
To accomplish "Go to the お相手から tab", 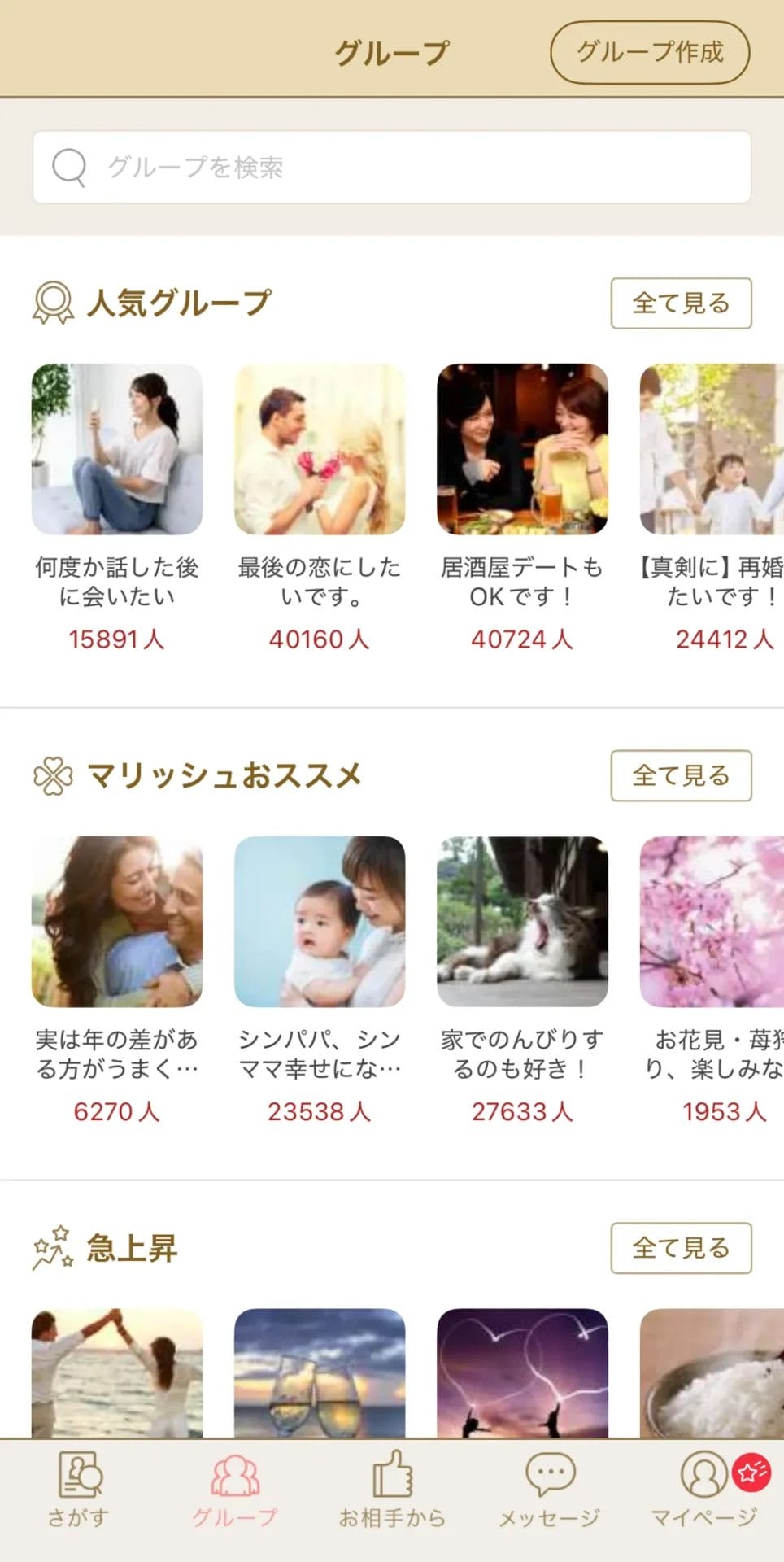I will point(392,1489).
